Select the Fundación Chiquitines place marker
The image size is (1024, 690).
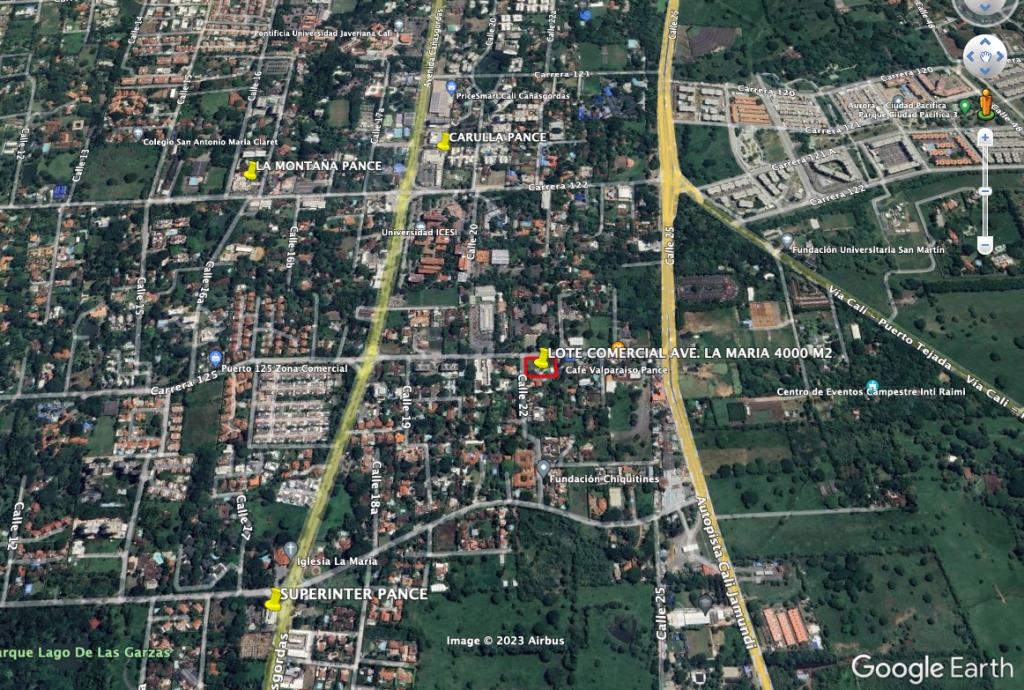pos(542,466)
